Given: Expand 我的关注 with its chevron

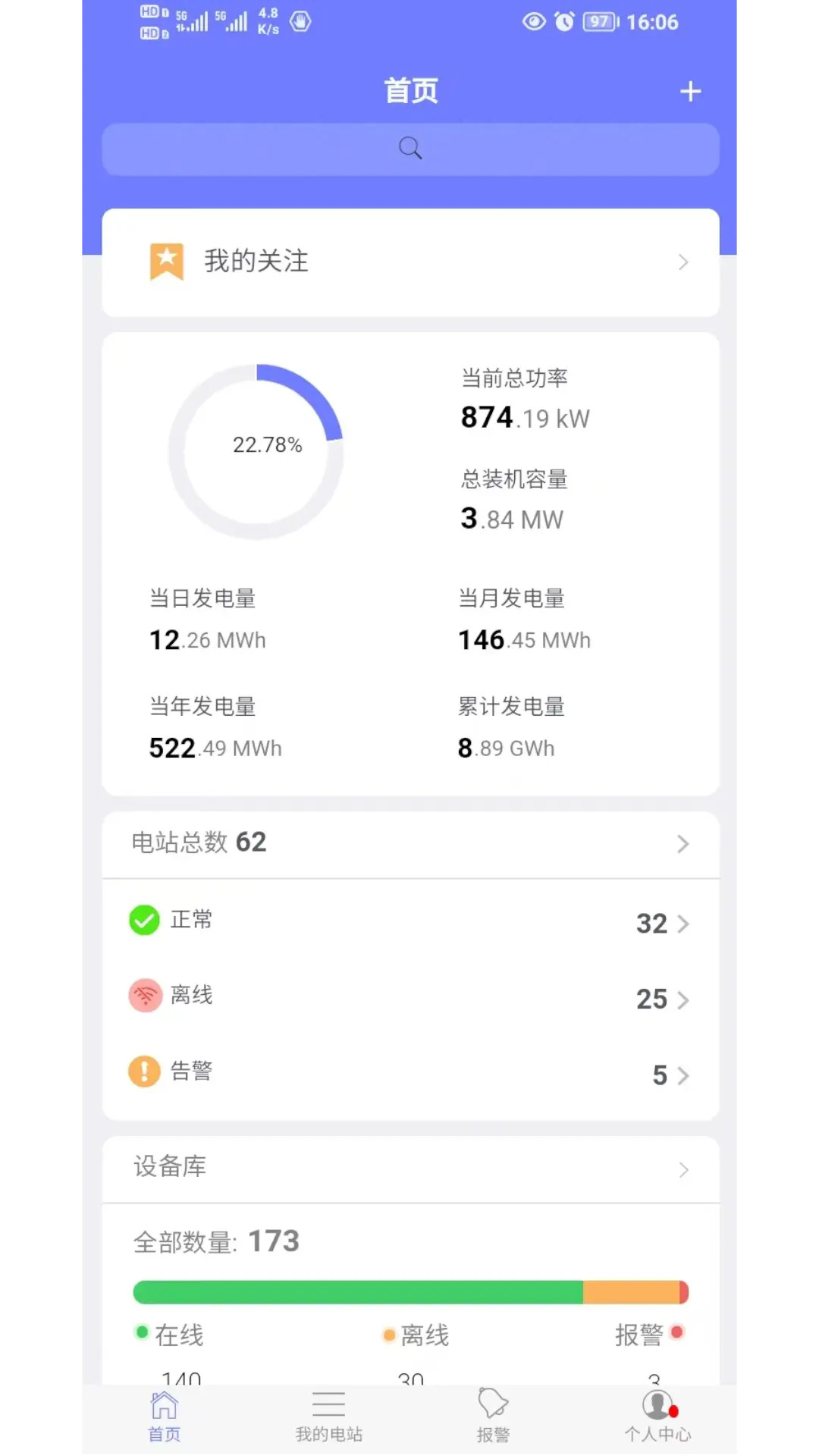Looking at the screenshot, I should pyautogui.click(x=683, y=262).
